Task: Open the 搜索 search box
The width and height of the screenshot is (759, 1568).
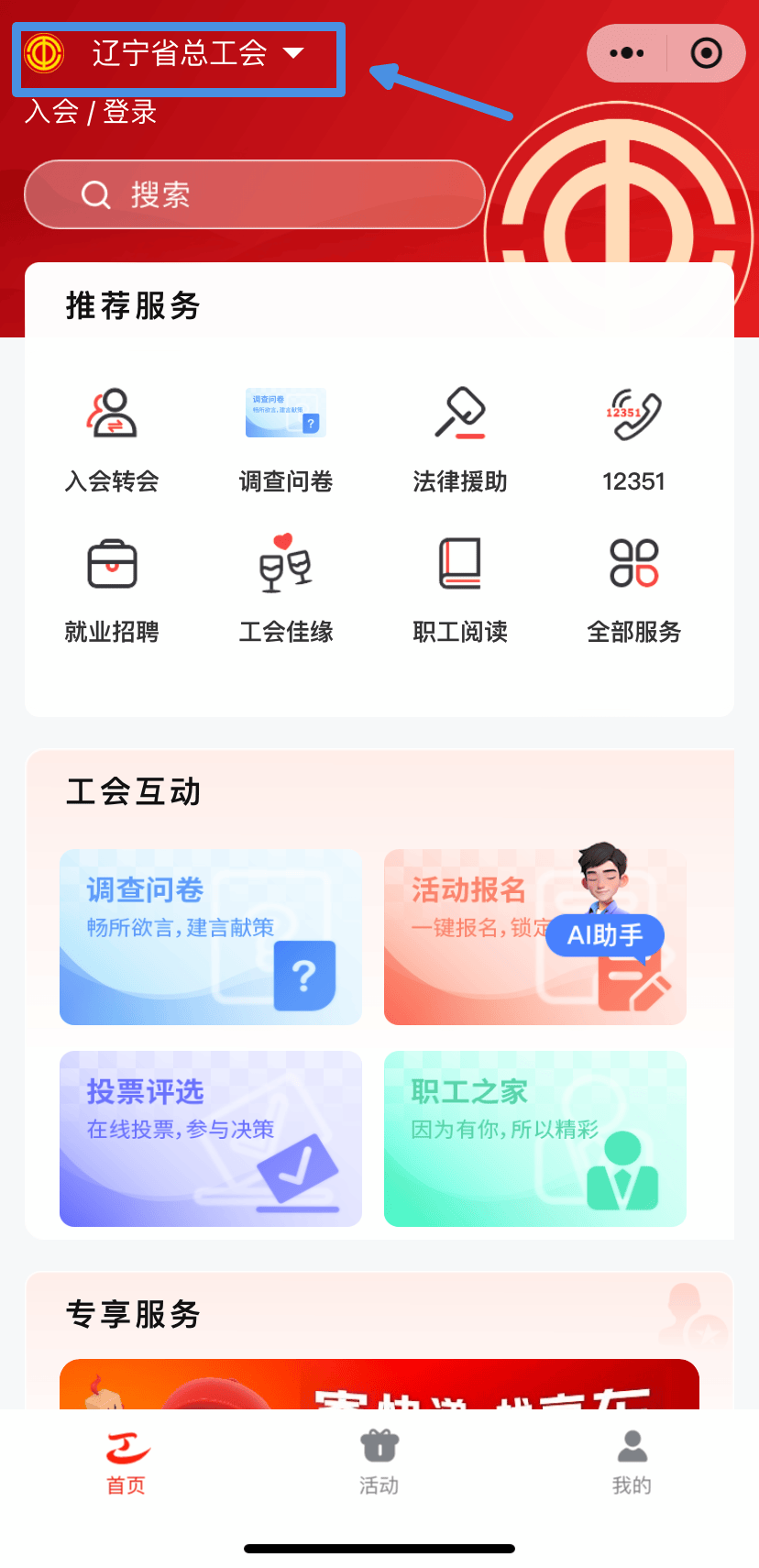Action: (254, 194)
